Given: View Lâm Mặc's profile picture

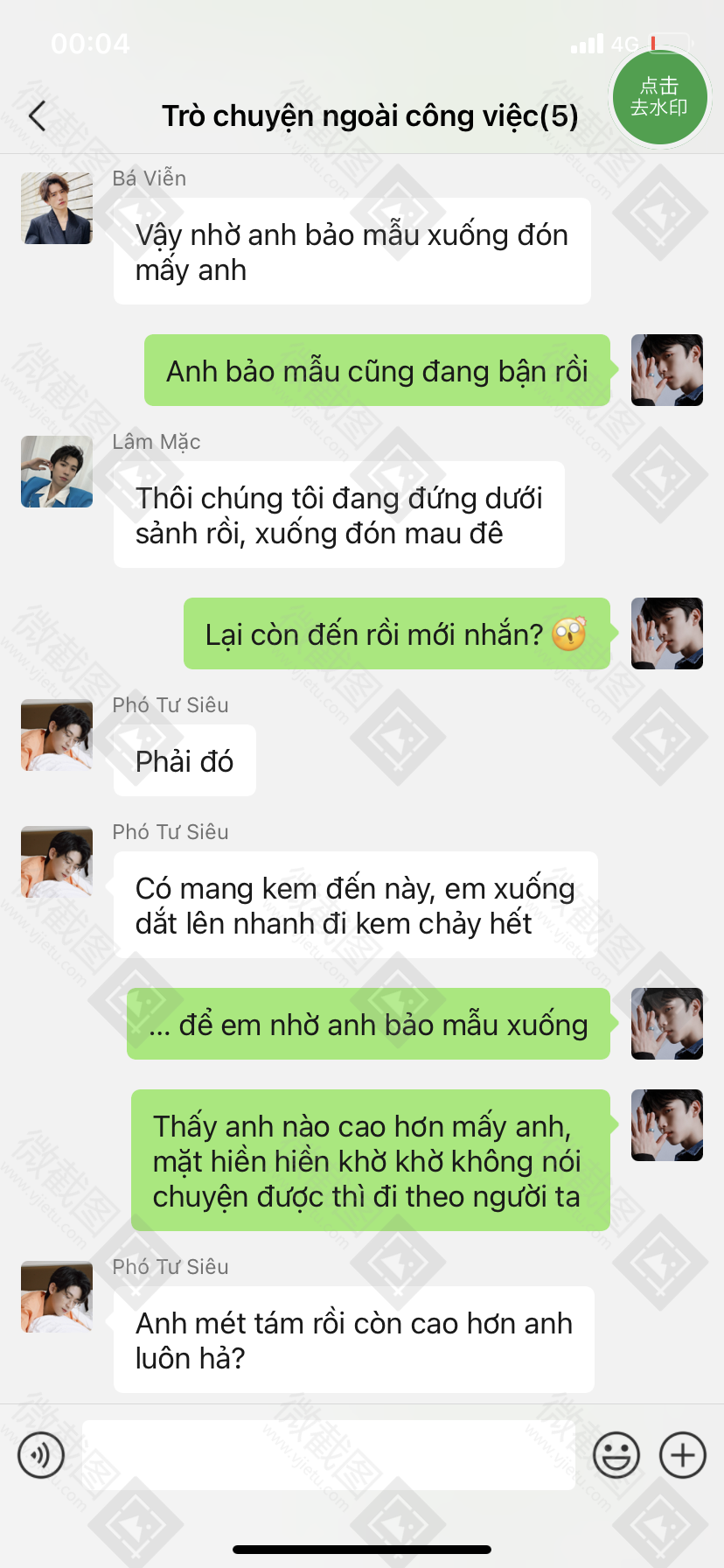Looking at the screenshot, I should (57, 472).
